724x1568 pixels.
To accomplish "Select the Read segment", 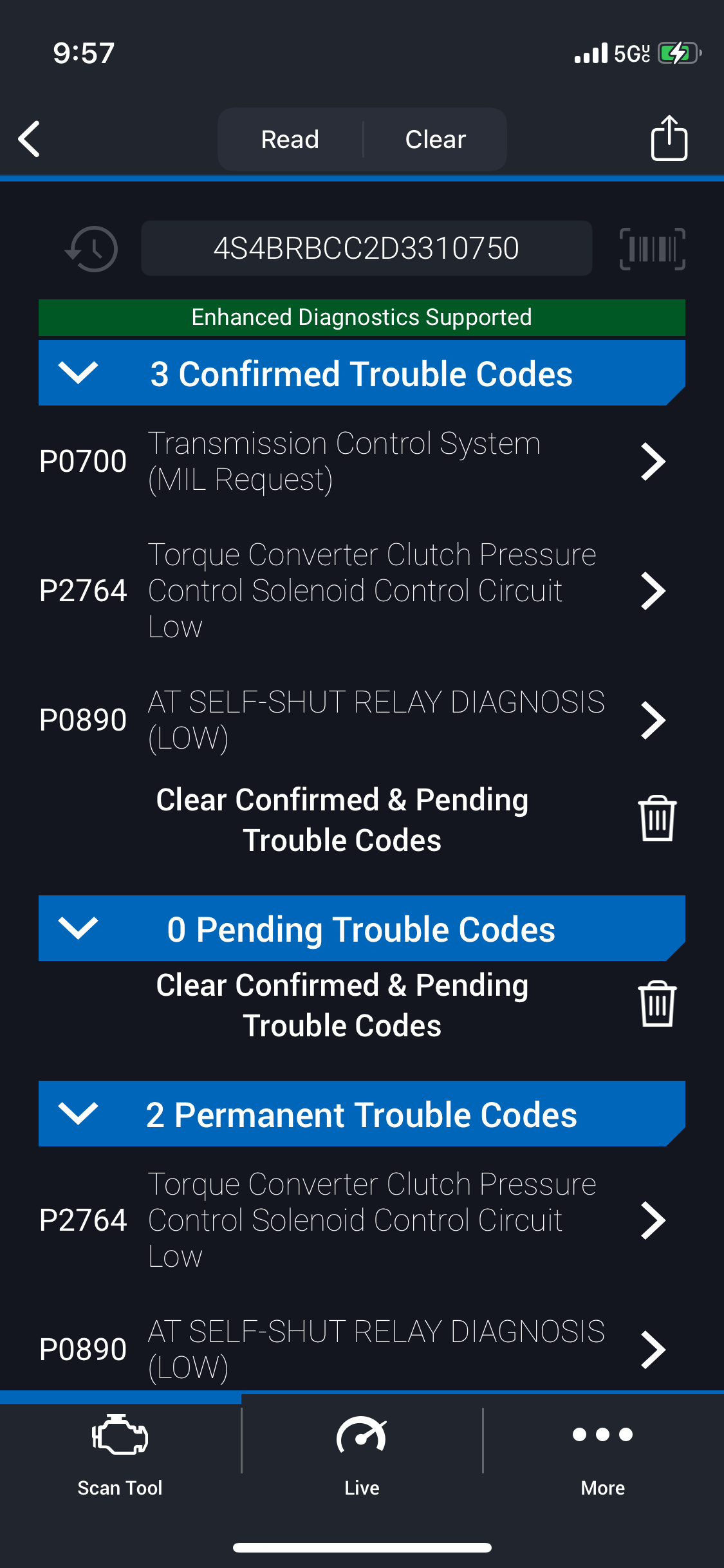I will coord(290,139).
